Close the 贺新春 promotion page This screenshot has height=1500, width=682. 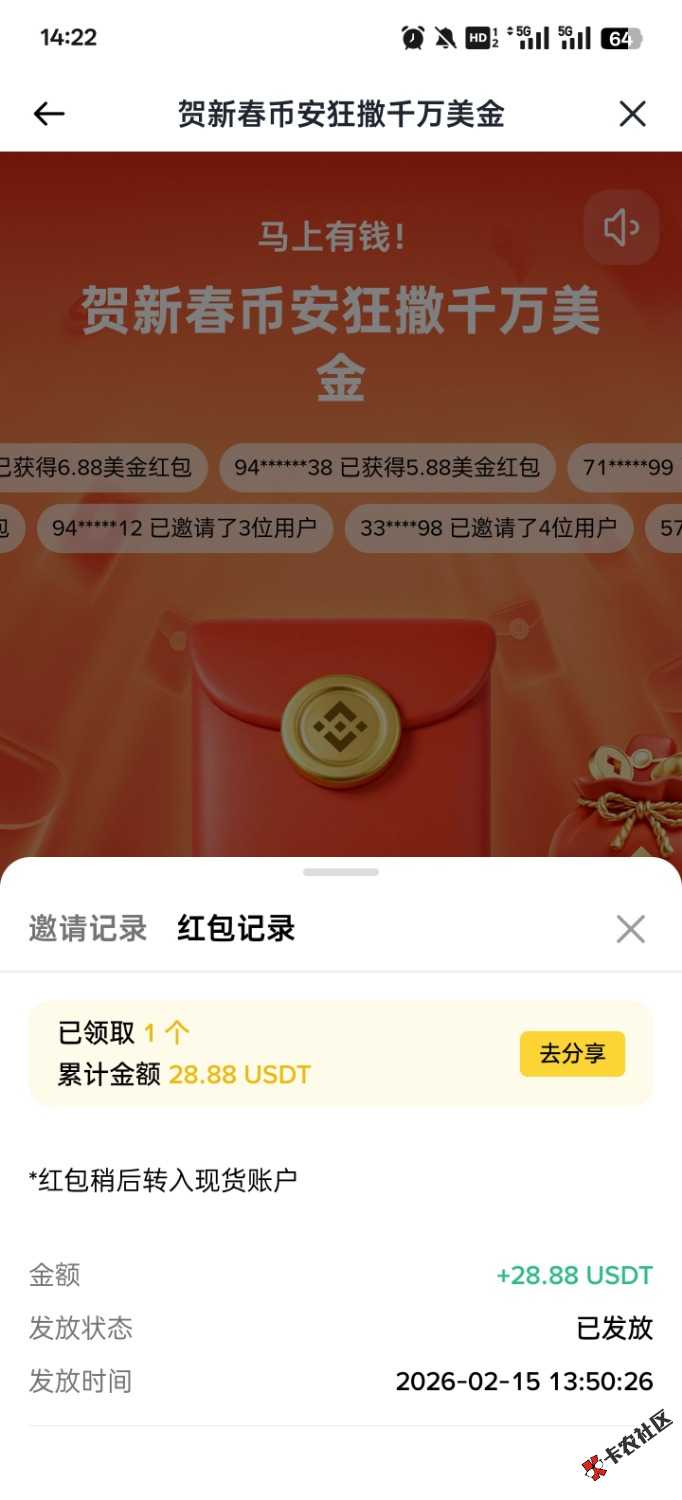pos(632,114)
